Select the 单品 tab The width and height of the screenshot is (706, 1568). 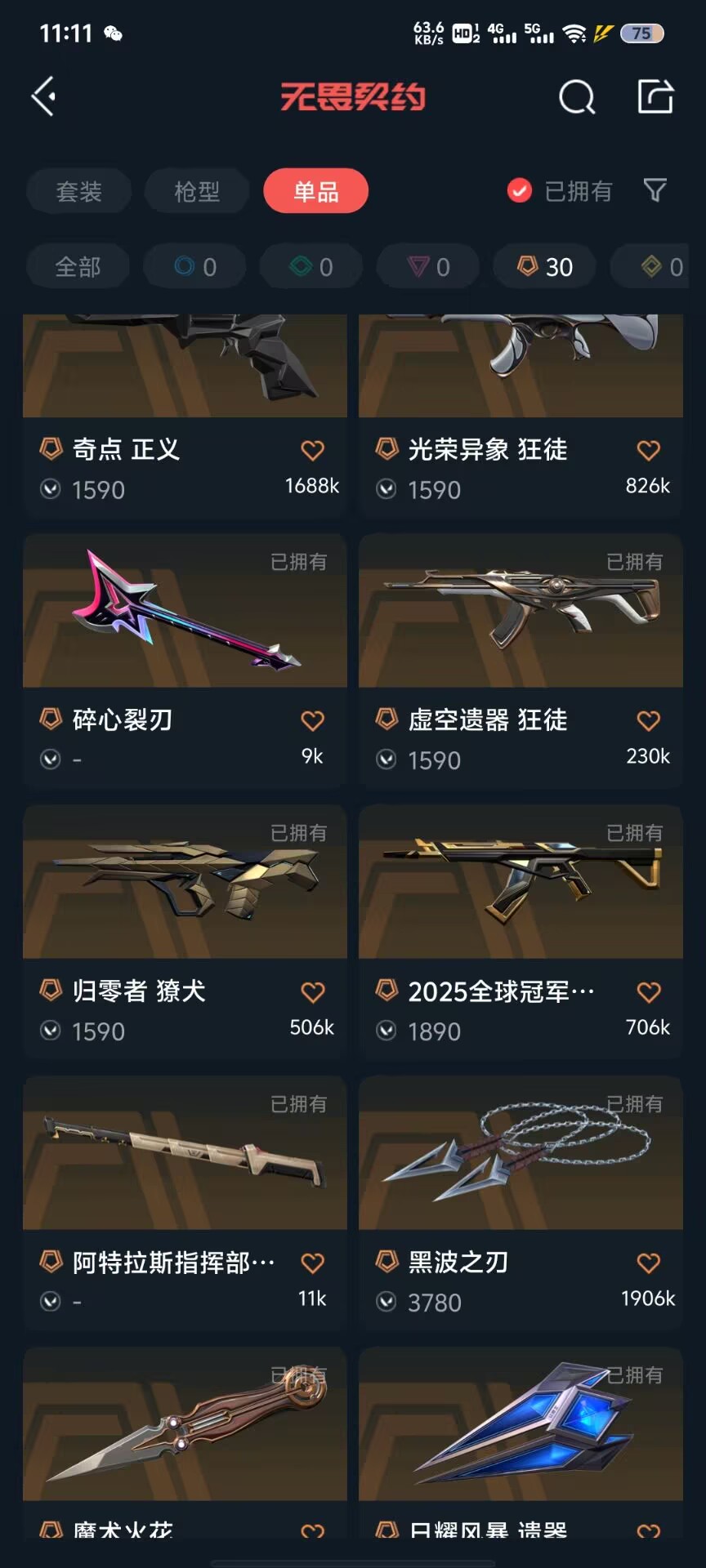coord(315,191)
